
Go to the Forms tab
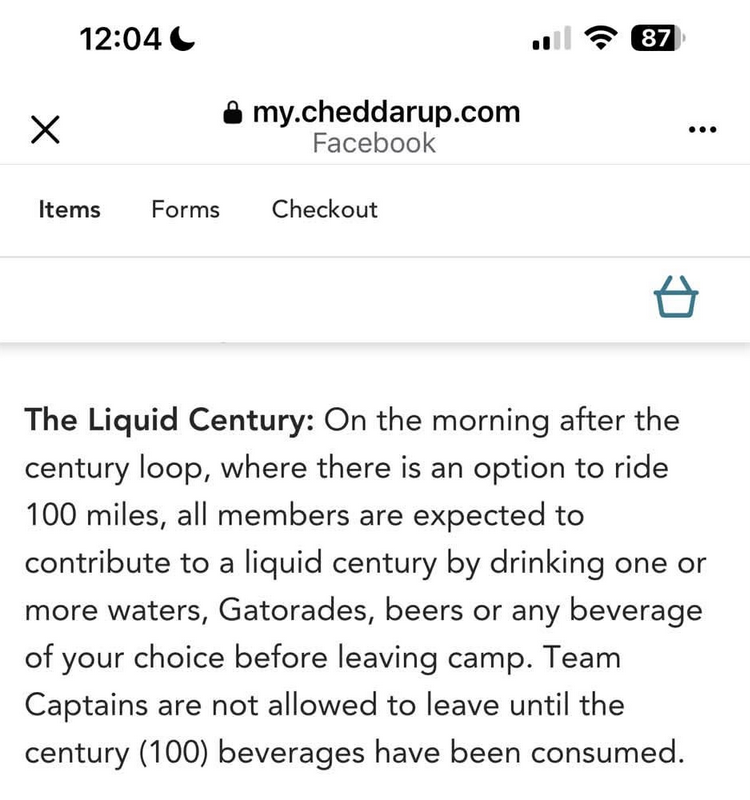185,210
